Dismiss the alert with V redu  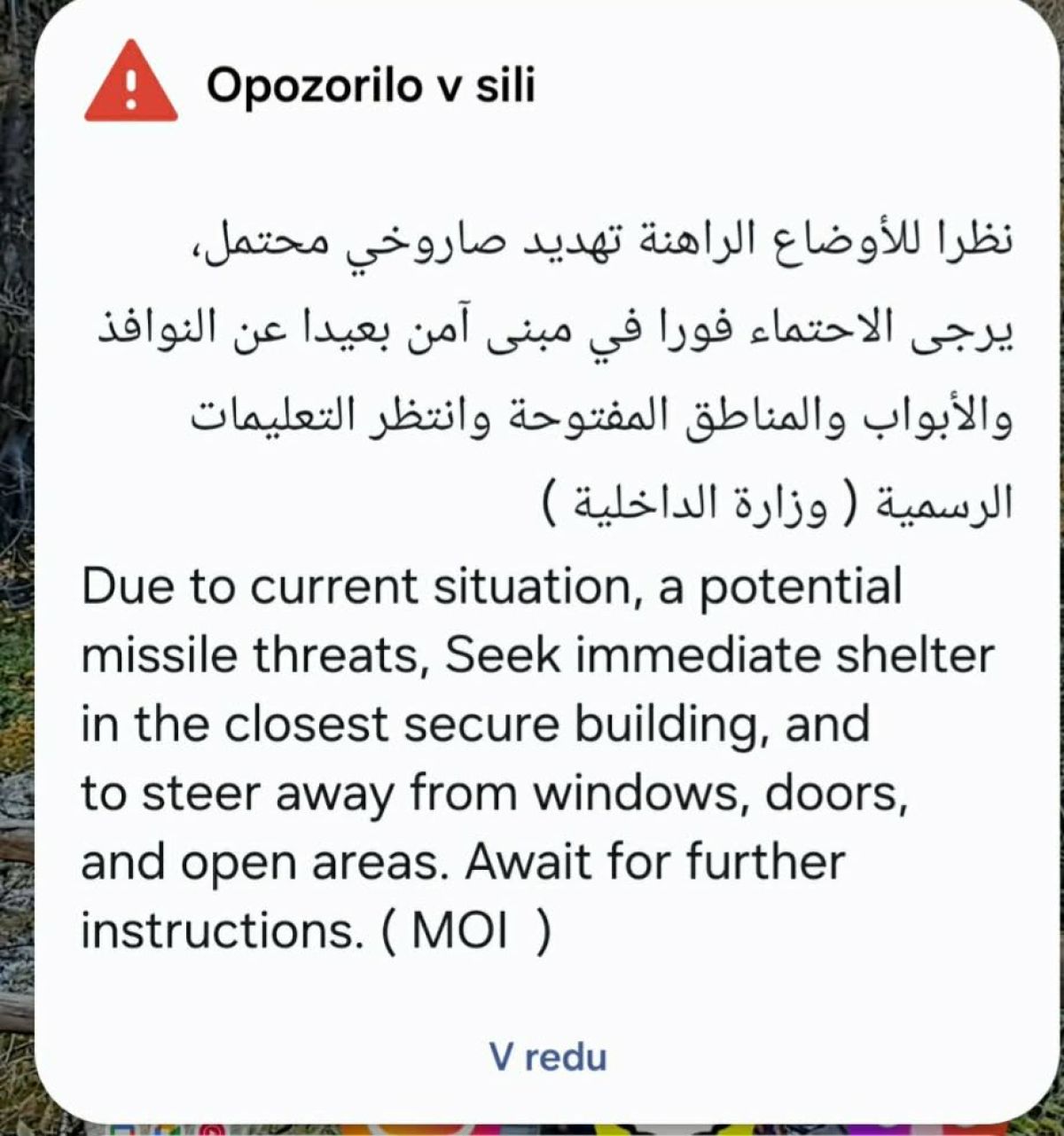pyautogui.click(x=548, y=1057)
